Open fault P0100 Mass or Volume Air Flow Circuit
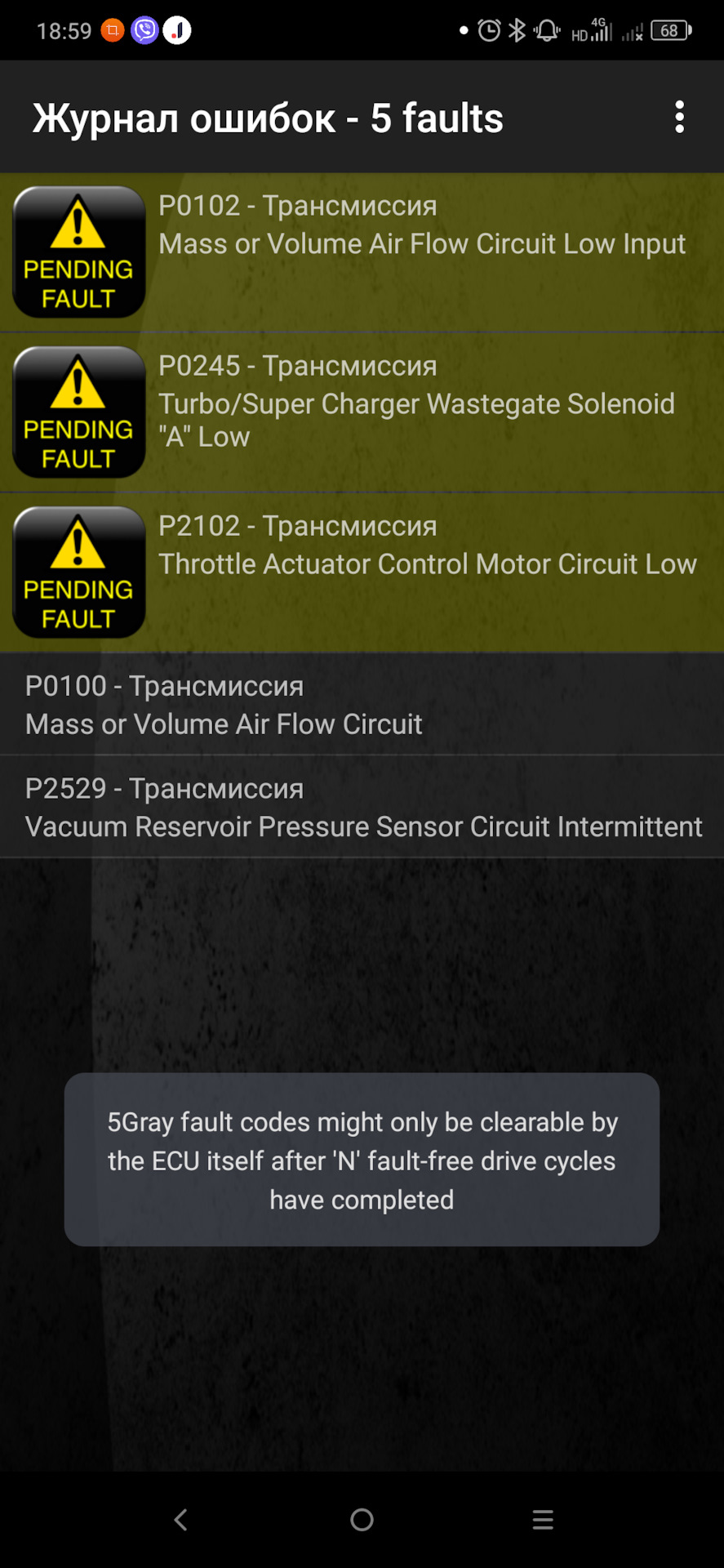The width and height of the screenshot is (724, 1568). [x=362, y=705]
